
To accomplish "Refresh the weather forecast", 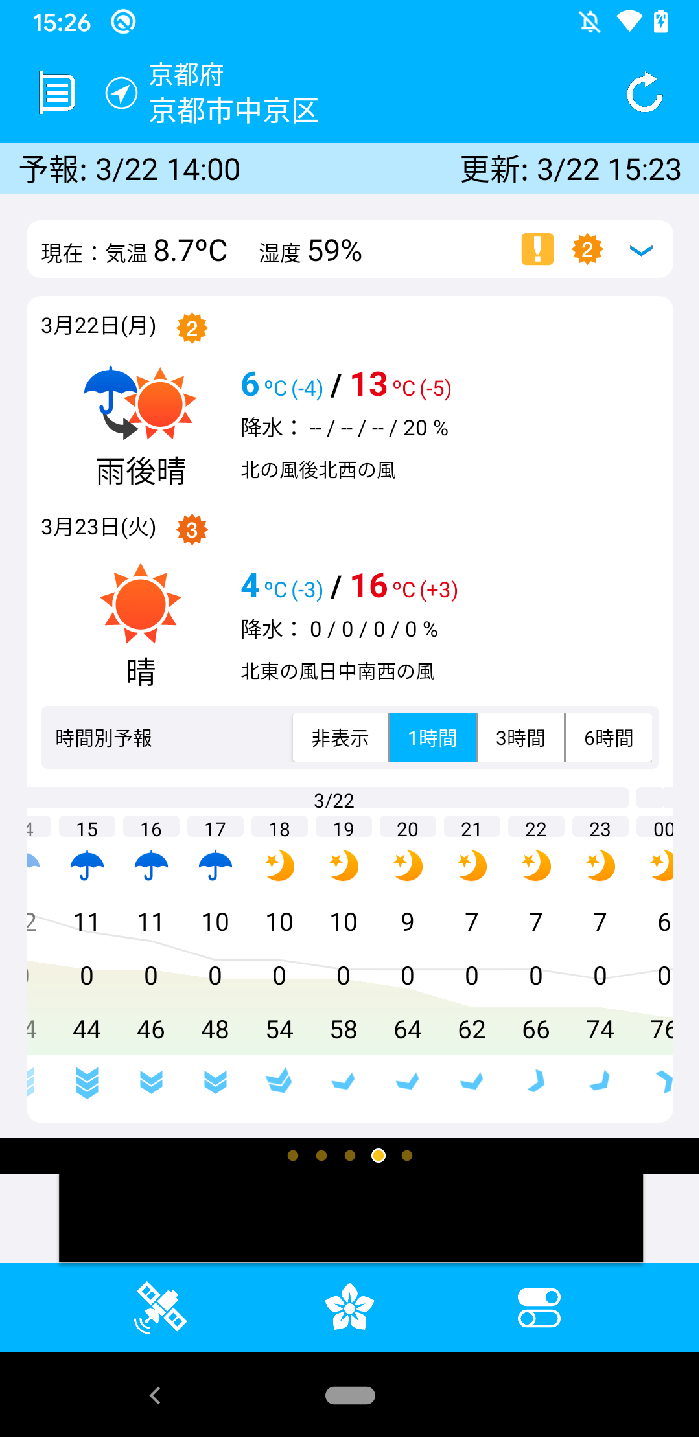I will pyautogui.click(x=644, y=93).
